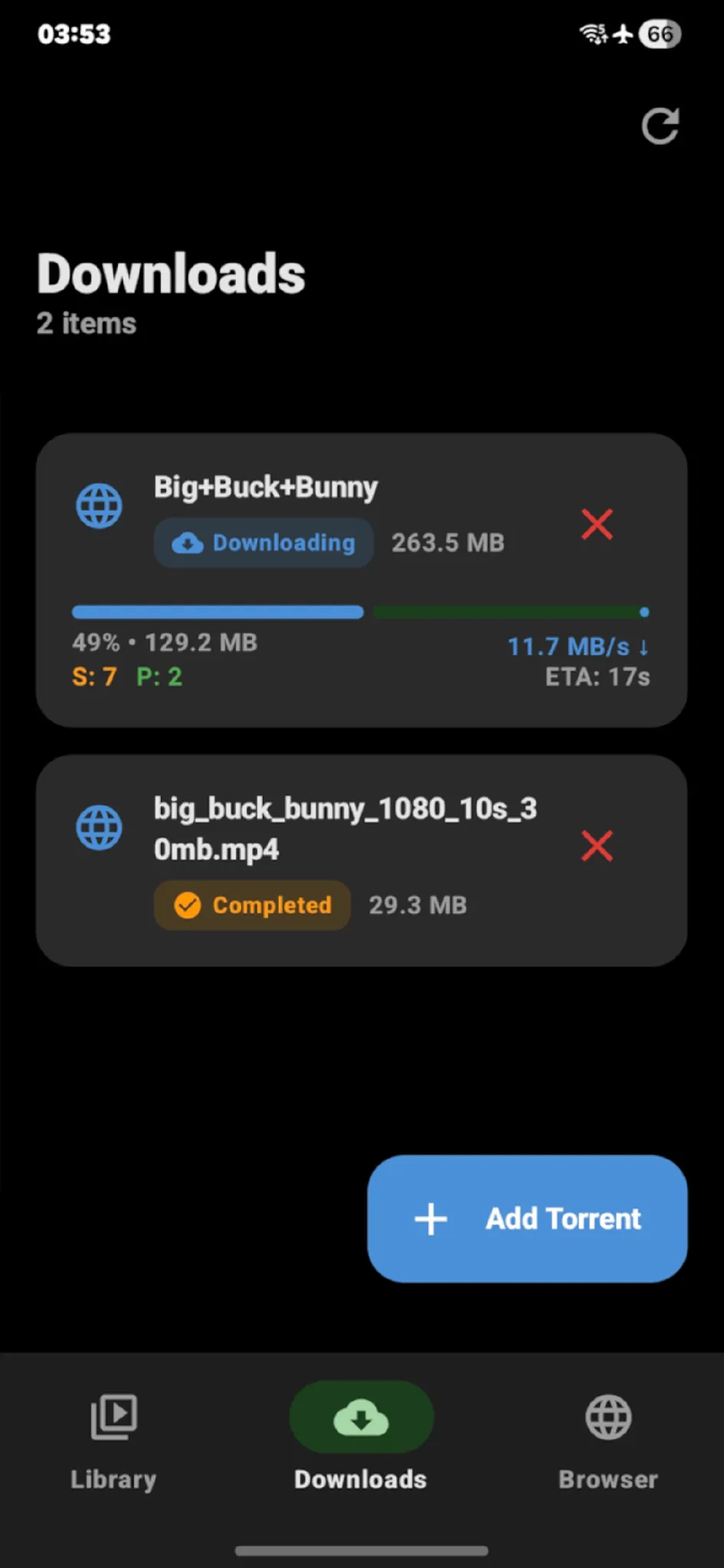
Task: Go to the Browser tab
Action: (608, 1439)
